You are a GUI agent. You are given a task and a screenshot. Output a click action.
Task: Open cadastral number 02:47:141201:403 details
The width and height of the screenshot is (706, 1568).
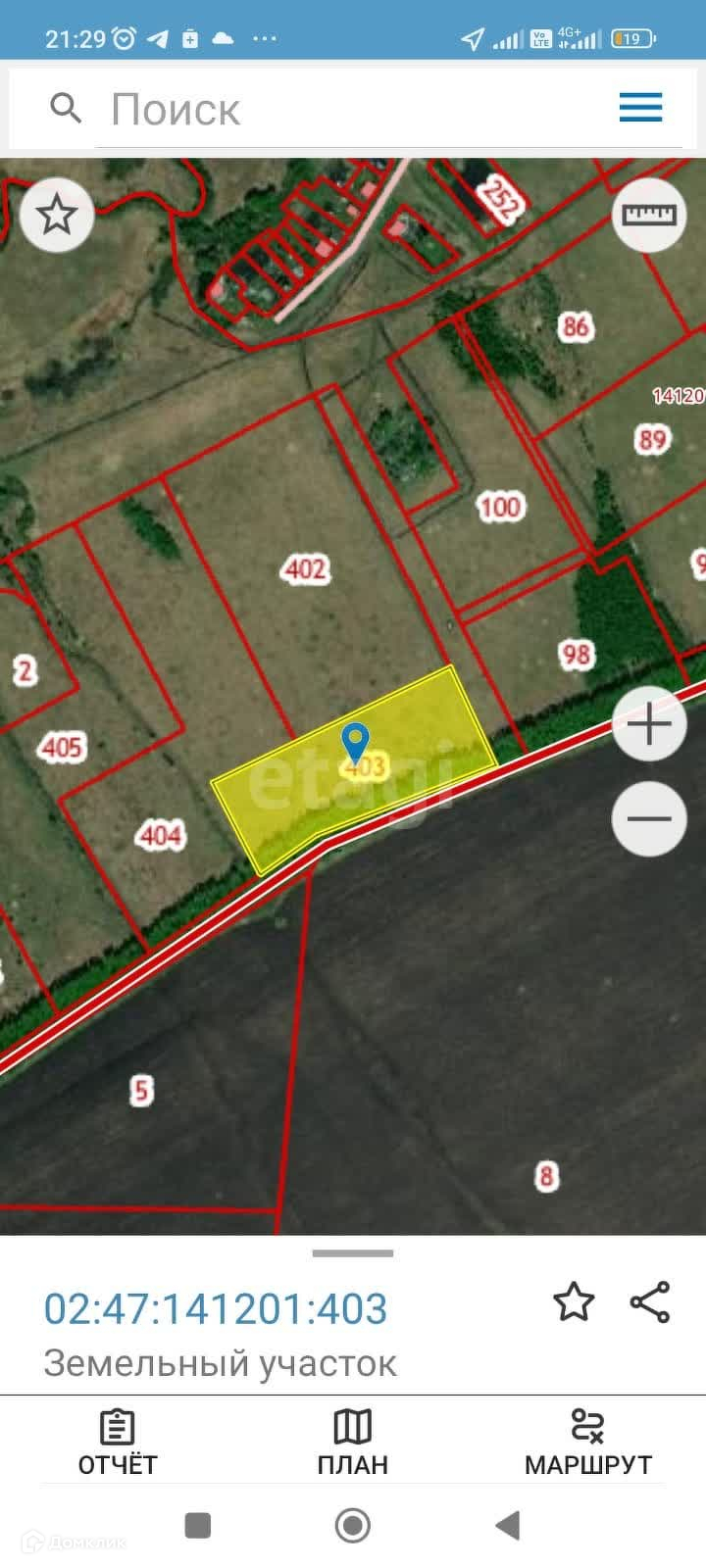click(216, 1308)
